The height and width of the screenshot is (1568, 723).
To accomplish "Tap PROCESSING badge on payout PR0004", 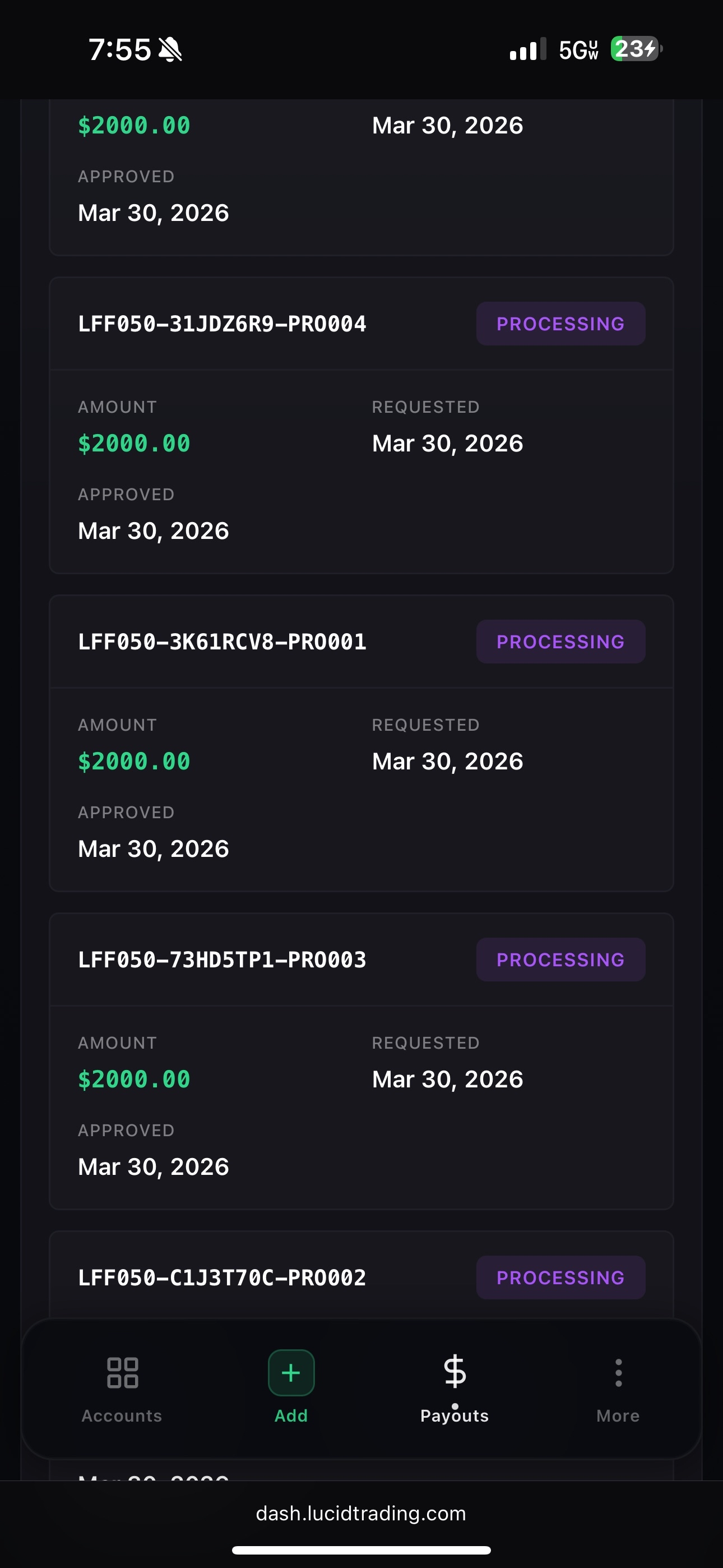I will tap(560, 323).
